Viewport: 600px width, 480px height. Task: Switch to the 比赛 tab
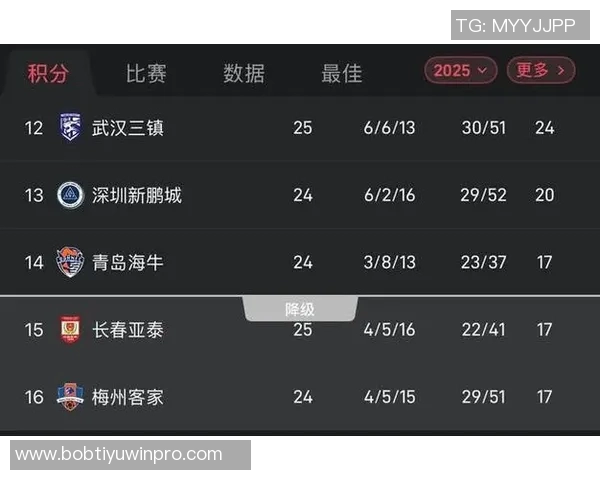pos(146,73)
